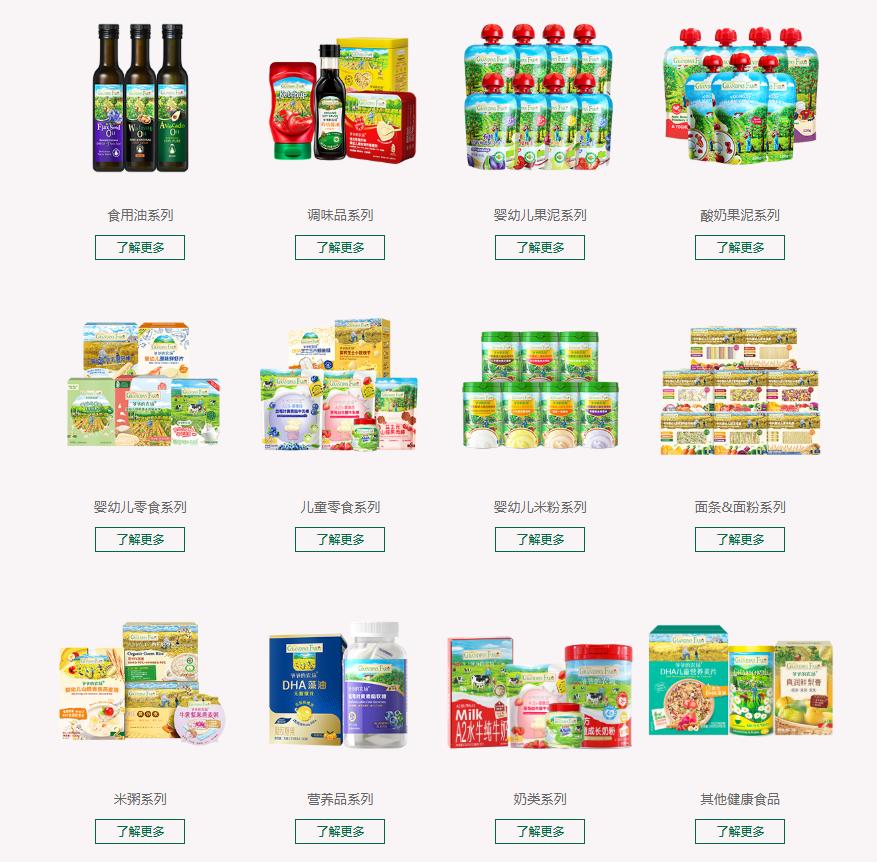The image size is (877, 862).
Task: Open 了解更多 for 调味品系列
Action: [340, 247]
